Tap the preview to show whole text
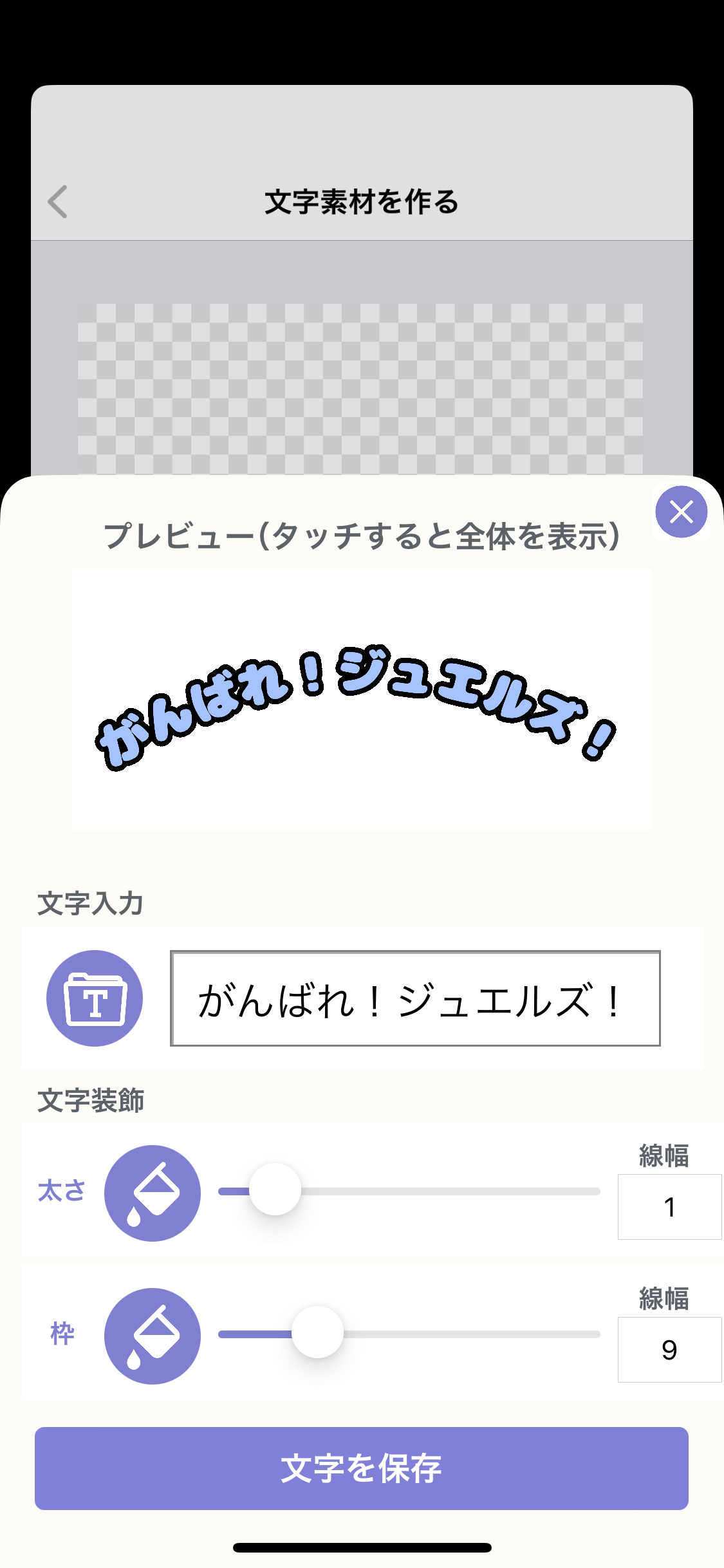The width and height of the screenshot is (724, 1568). pyautogui.click(x=362, y=700)
